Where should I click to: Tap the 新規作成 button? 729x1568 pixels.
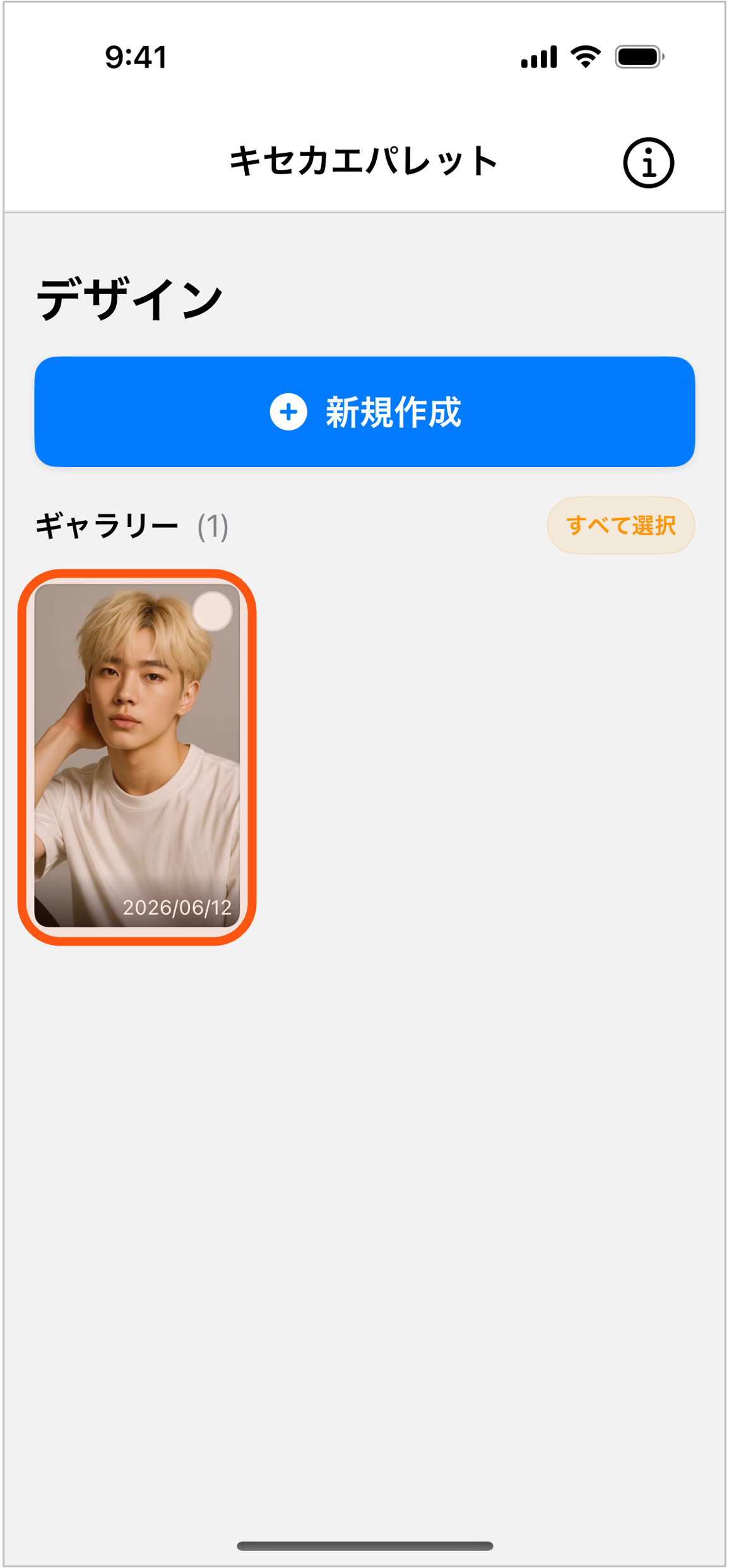point(365,412)
